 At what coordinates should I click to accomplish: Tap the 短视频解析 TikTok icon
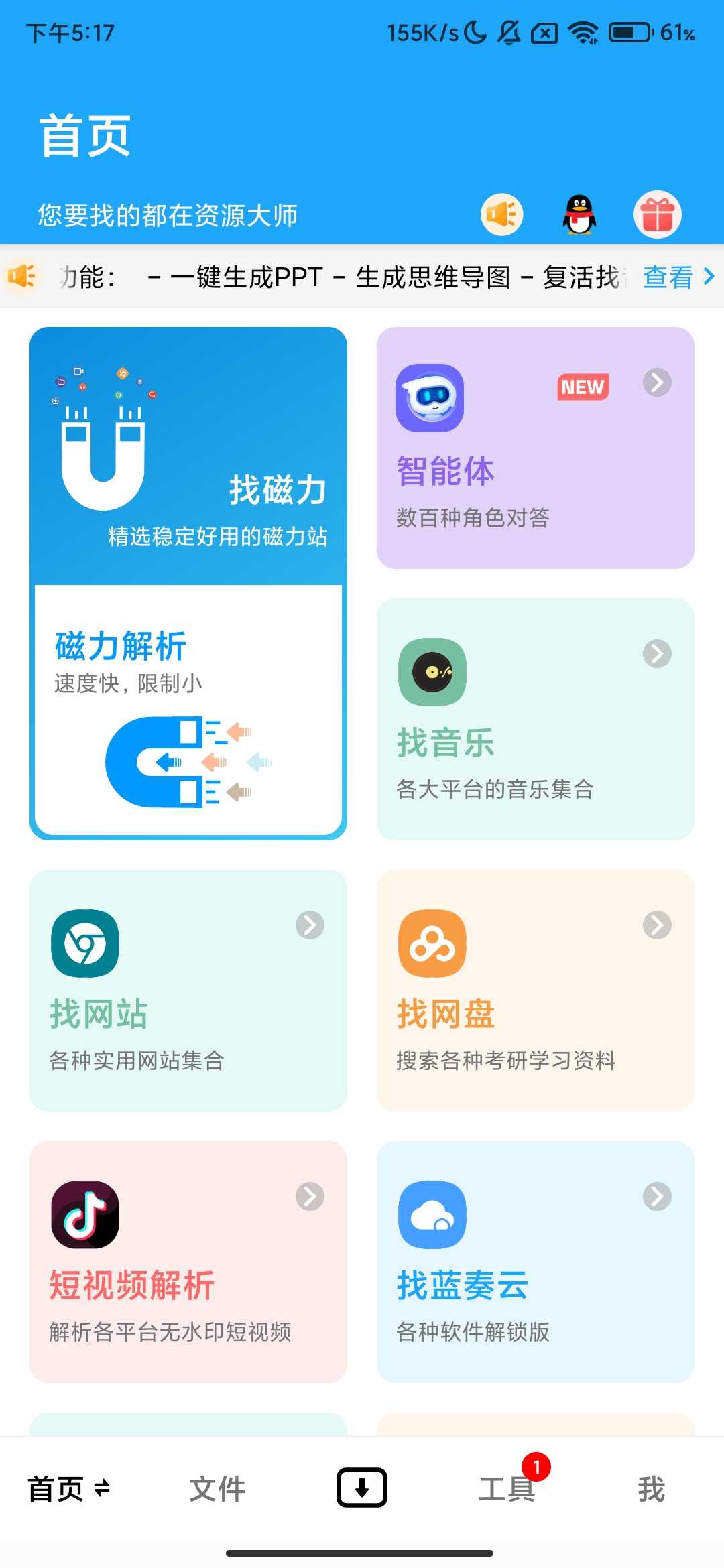(84, 1216)
